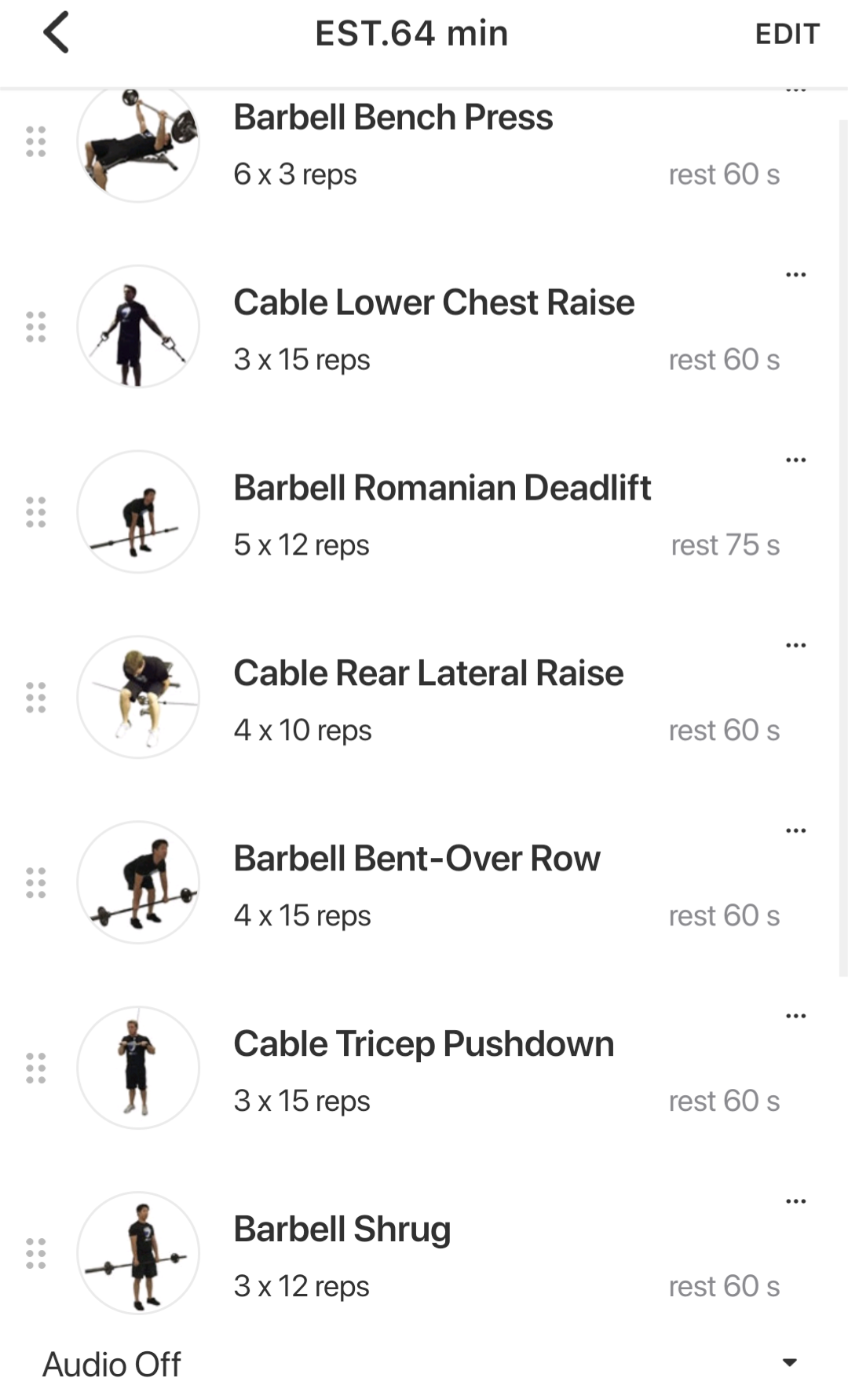Image resolution: width=848 pixels, height=1400 pixels.
Task: Tap Barbell Bench Press reorder handle
Action: (x=36, y=141)
